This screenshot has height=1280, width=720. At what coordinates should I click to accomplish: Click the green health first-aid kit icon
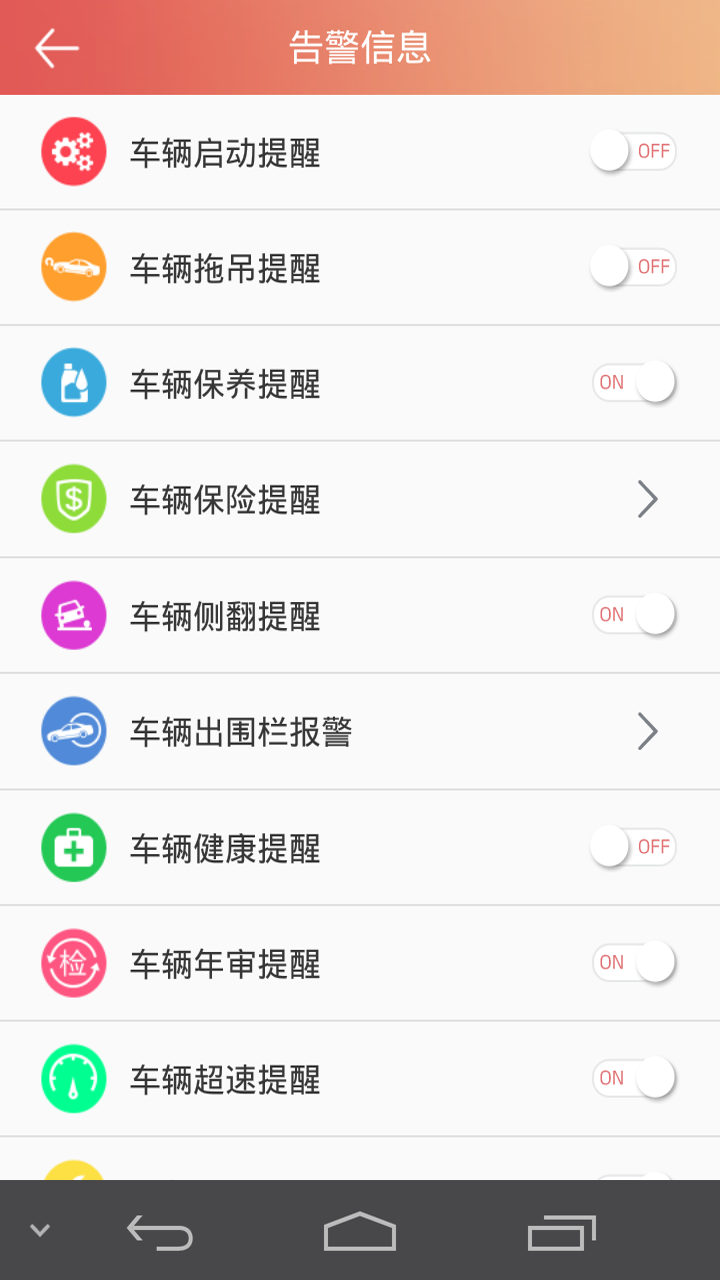(73, 846)
